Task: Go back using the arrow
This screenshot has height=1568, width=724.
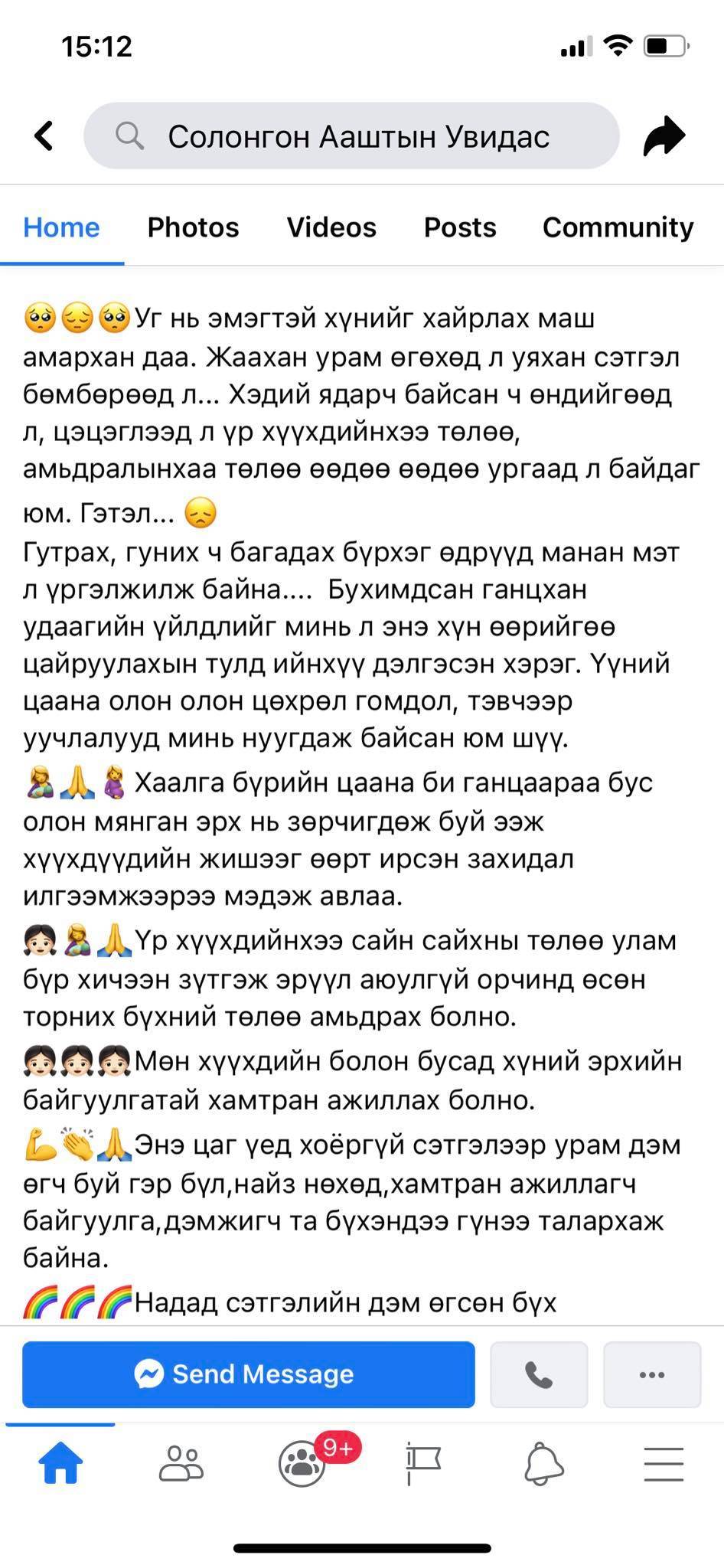Action: (x=44, y=136)
